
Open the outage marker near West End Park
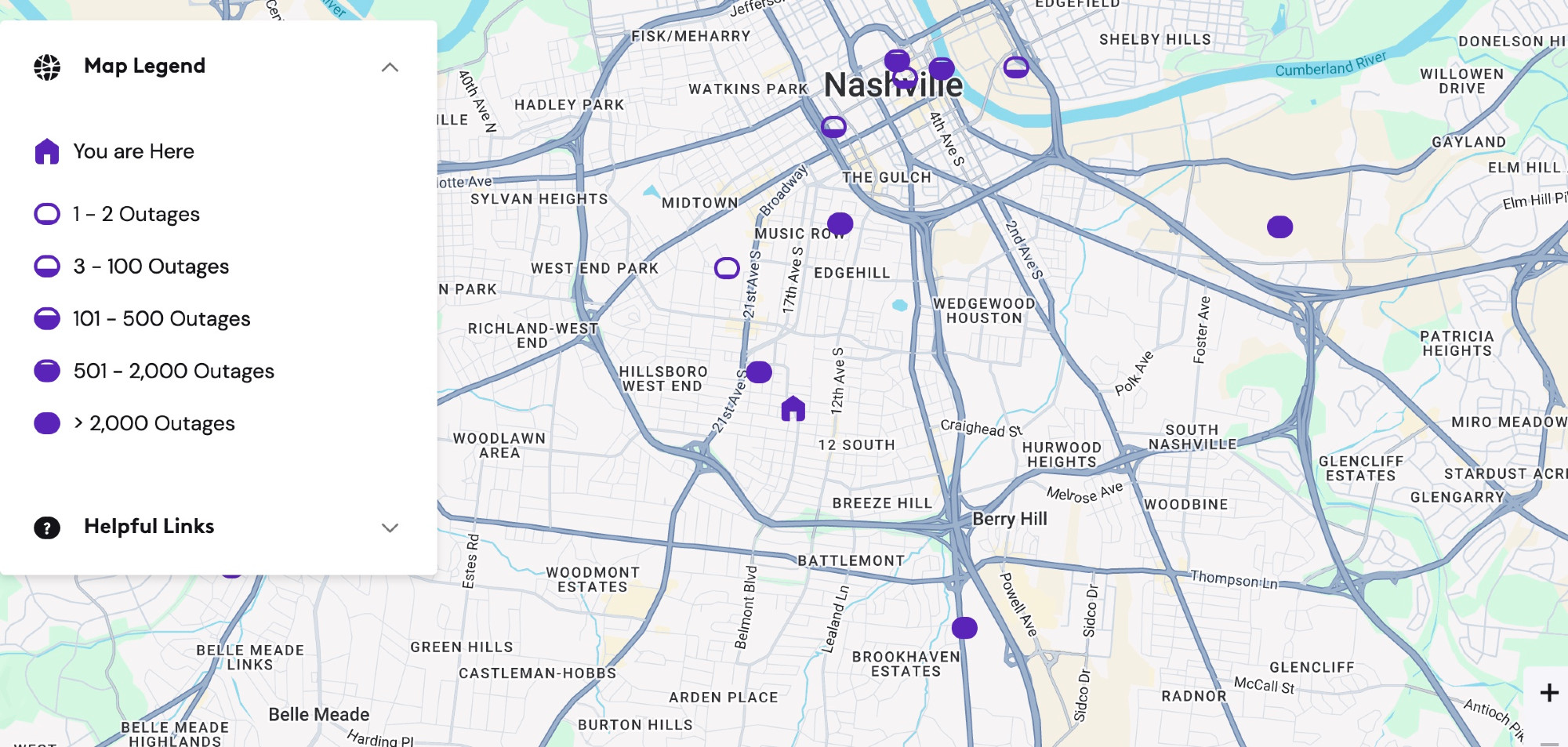727,268
